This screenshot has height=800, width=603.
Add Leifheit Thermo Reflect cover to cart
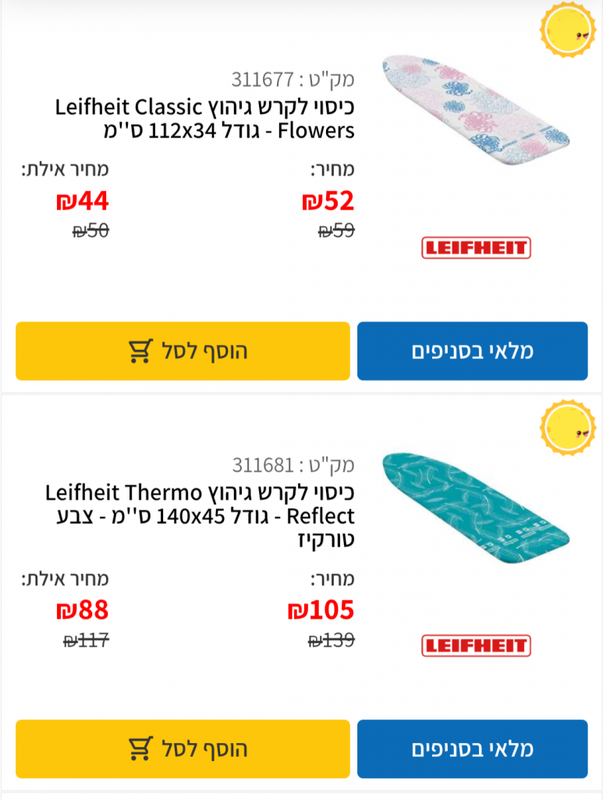click(x=183, y=749)
